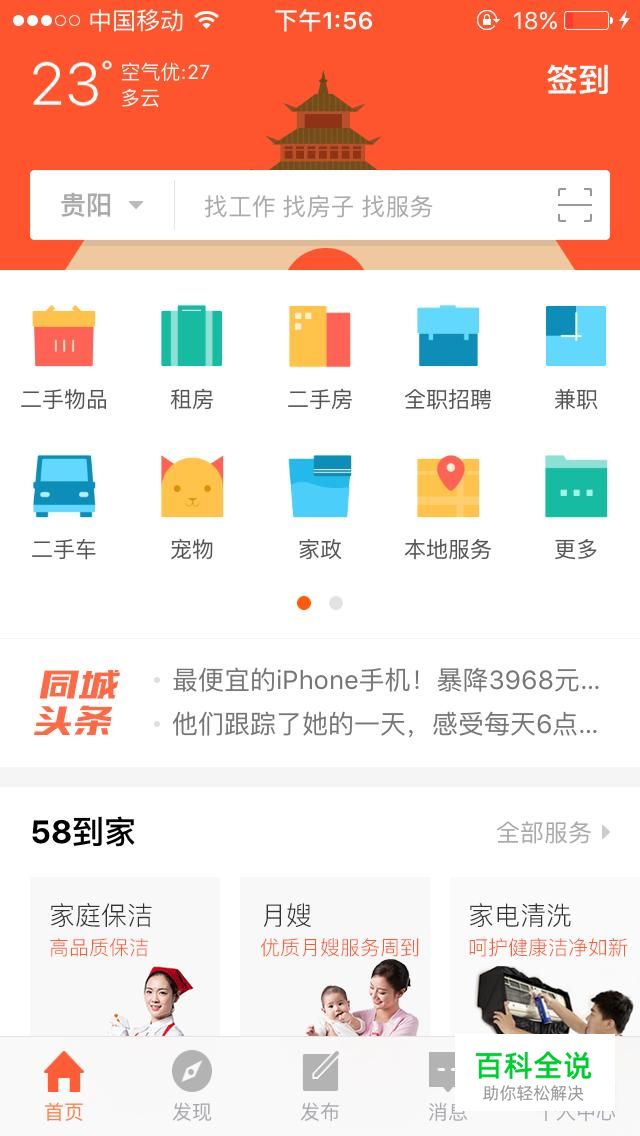This screenshot has height=1136, width=640.
Task: Open the 家庭保洁 service card
Action: click(x=125, y=955)
